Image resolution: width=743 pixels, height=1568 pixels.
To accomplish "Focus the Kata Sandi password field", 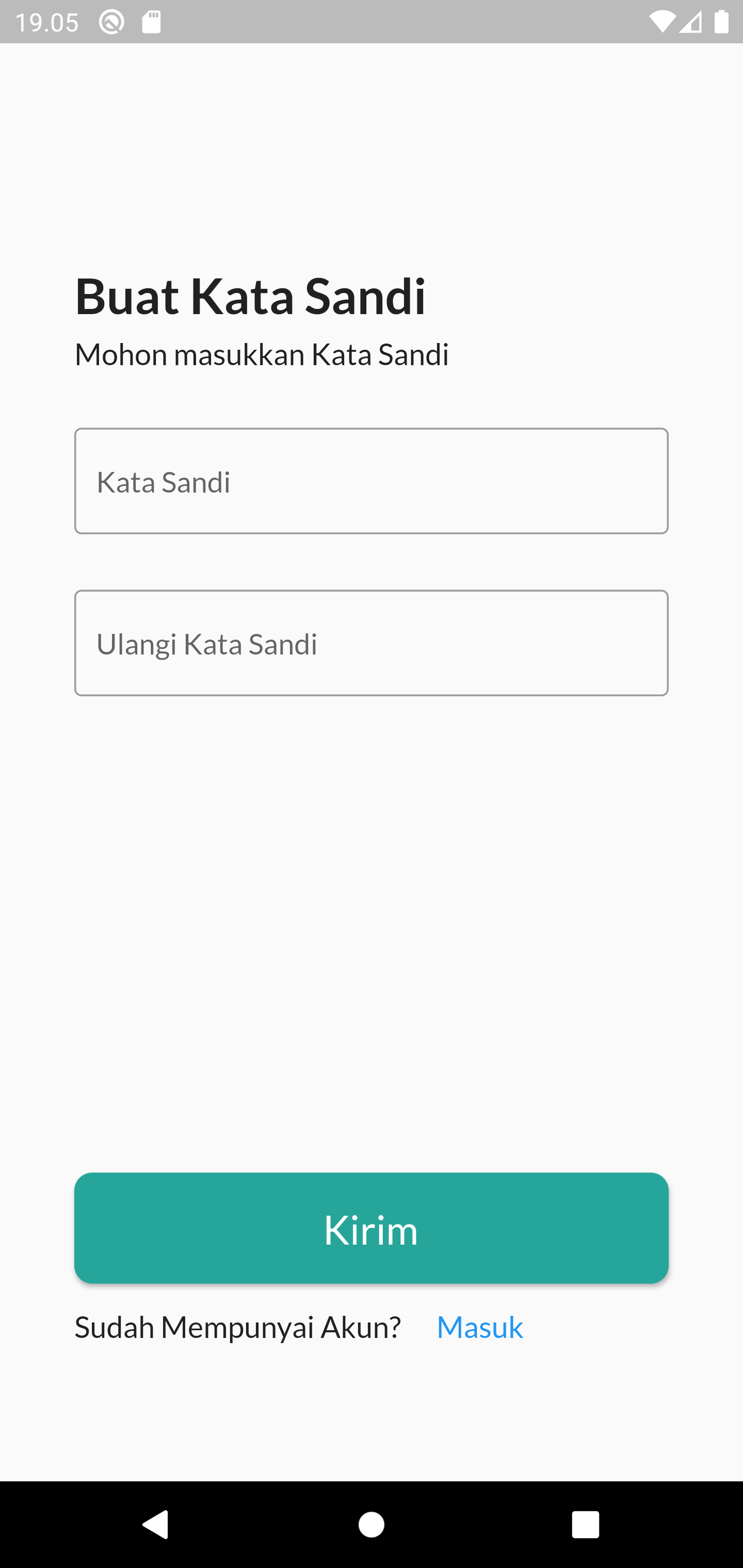I will pos(371,481).
